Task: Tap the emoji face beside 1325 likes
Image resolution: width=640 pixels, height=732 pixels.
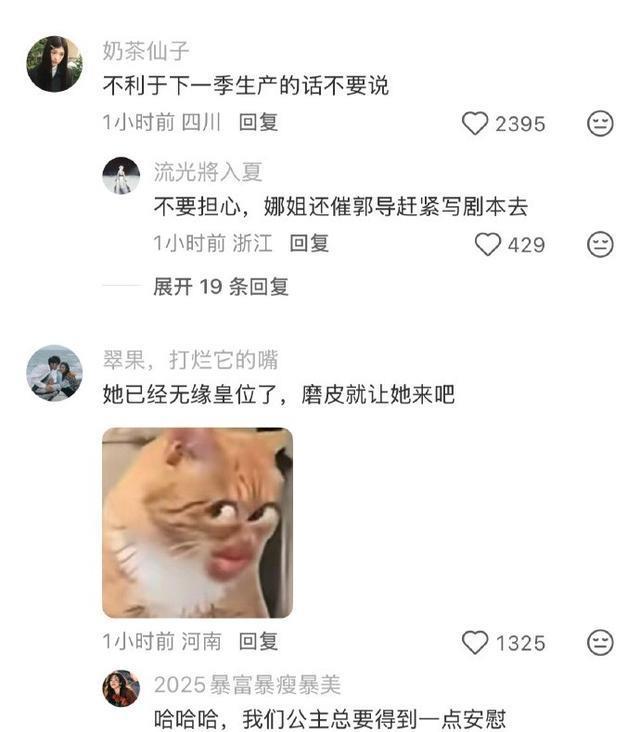Action: point(599,642)
